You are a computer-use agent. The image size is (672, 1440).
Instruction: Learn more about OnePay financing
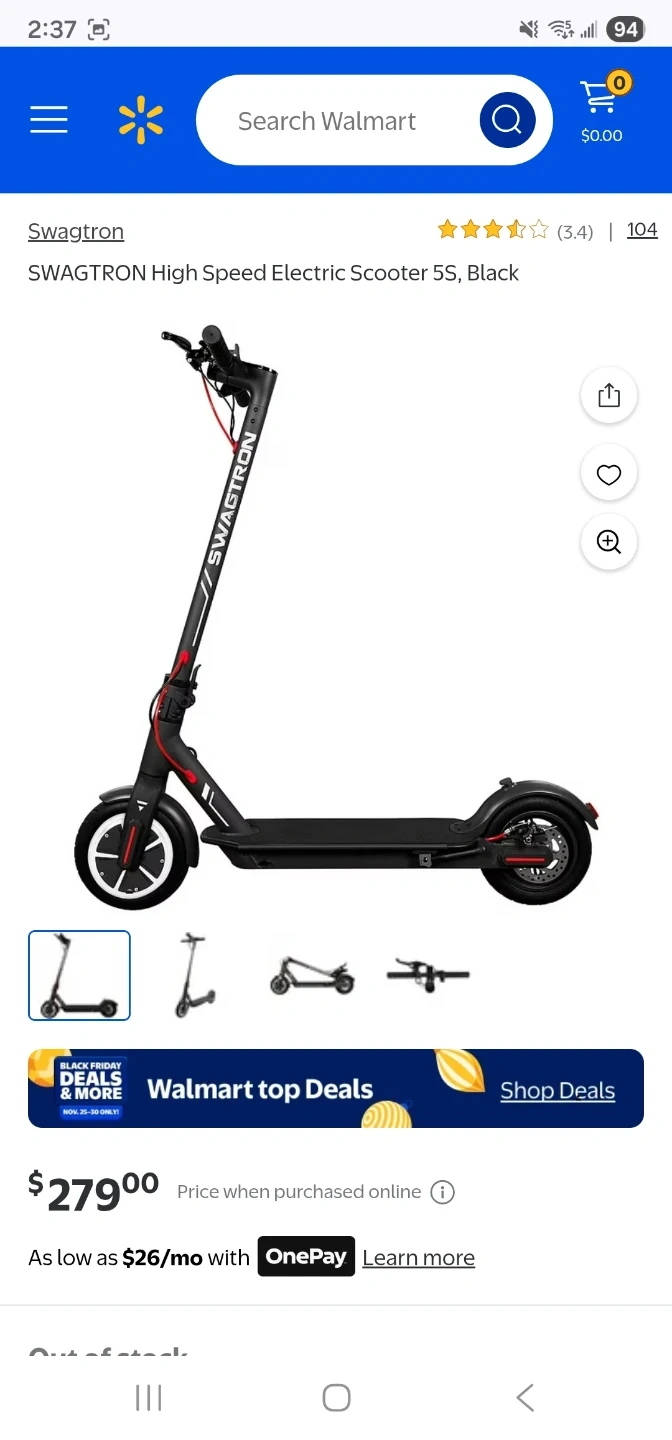tap(418, 1258)
